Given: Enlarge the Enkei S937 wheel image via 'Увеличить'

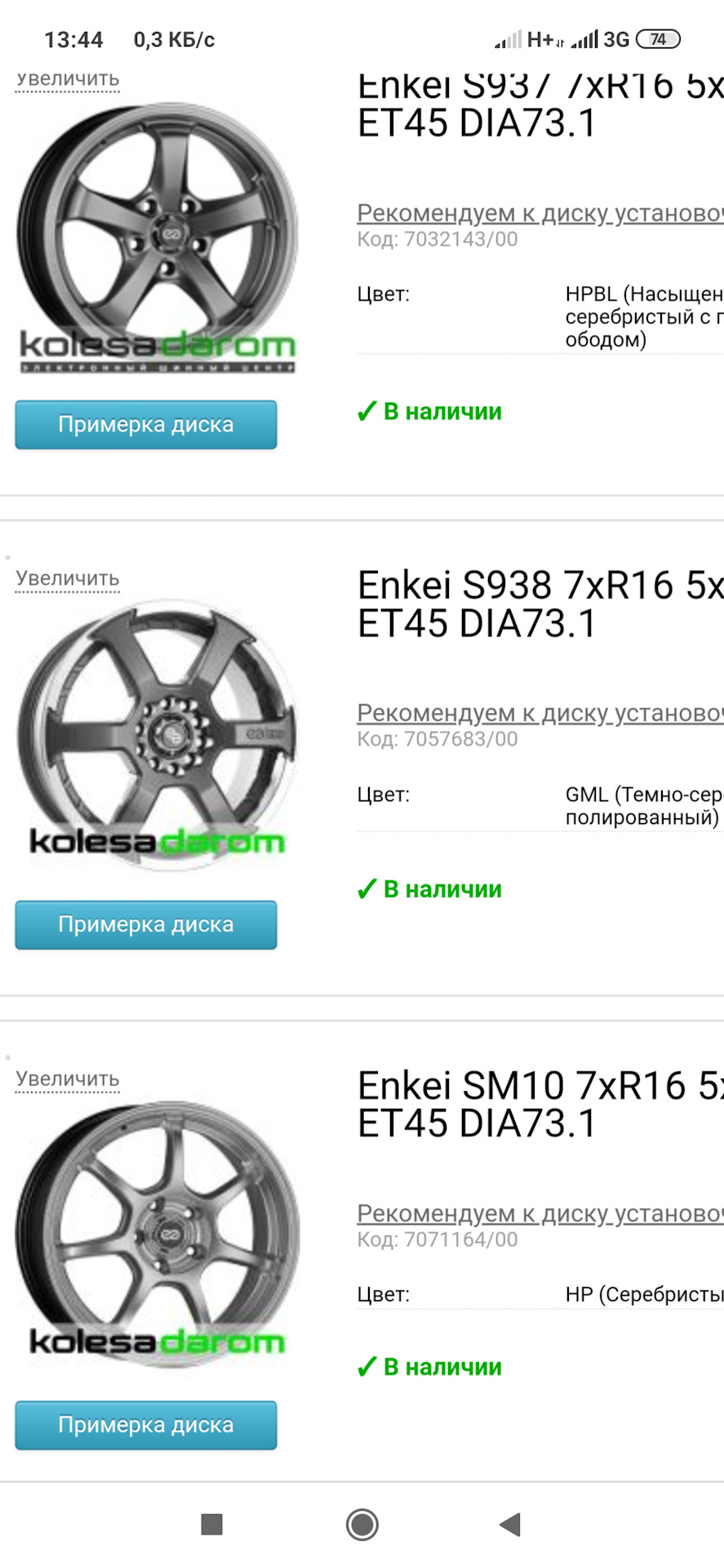Looking at the screenshot, I should pos(68,80).
